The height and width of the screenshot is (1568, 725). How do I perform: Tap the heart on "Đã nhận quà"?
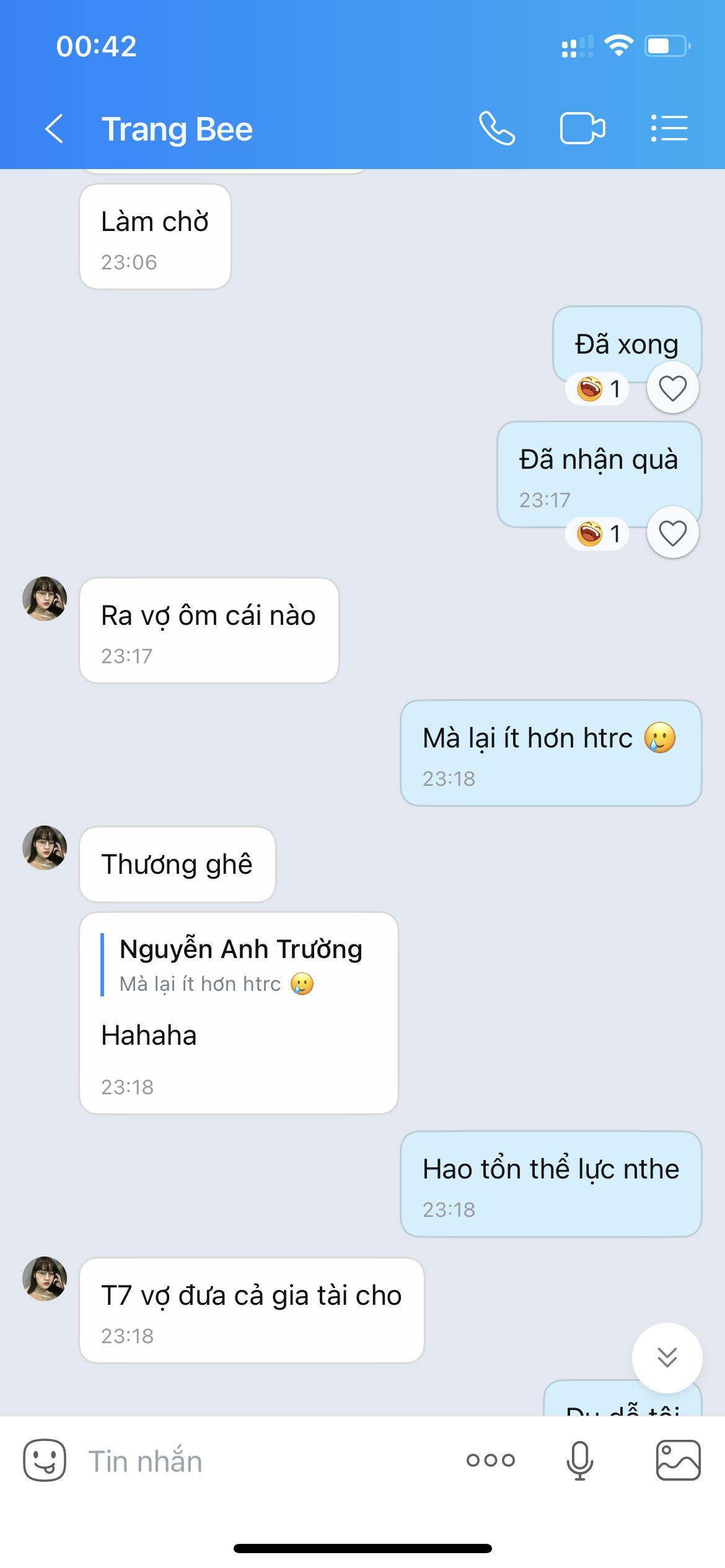[672, 533]
